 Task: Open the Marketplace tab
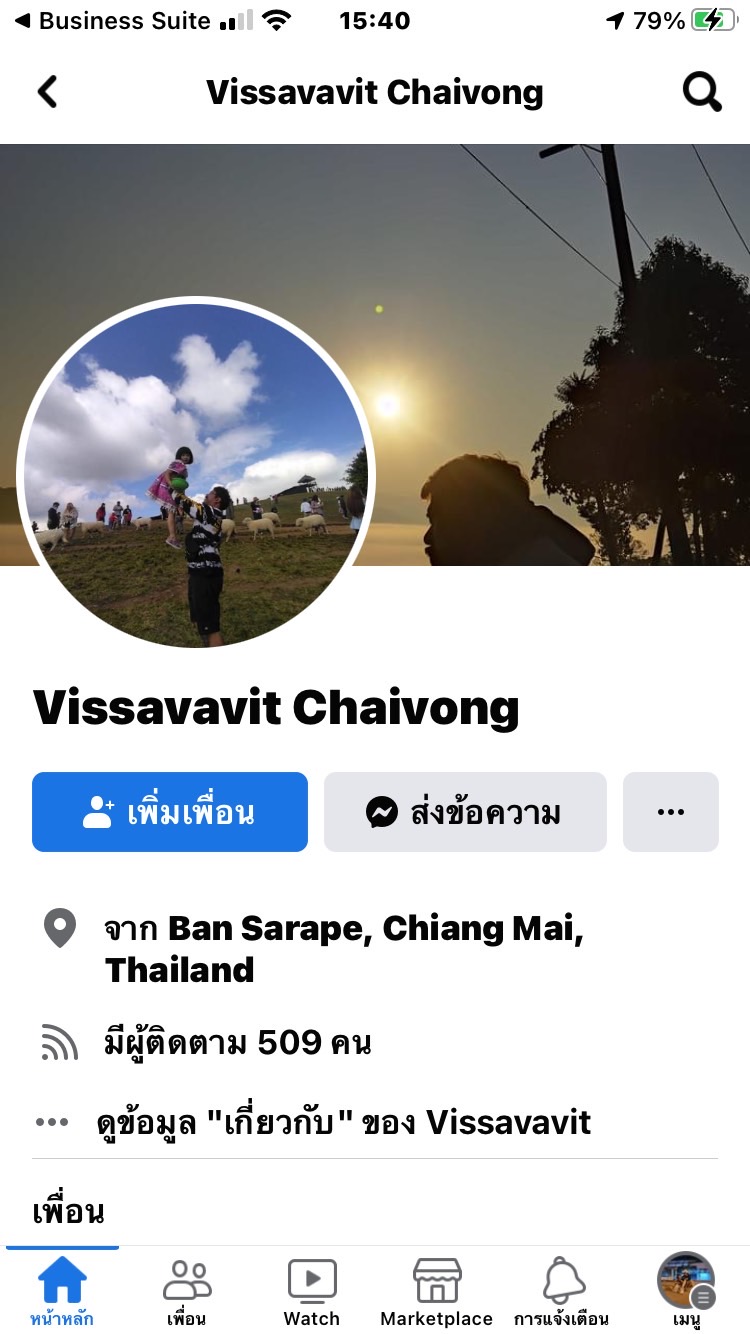(x=437, y=1290)
